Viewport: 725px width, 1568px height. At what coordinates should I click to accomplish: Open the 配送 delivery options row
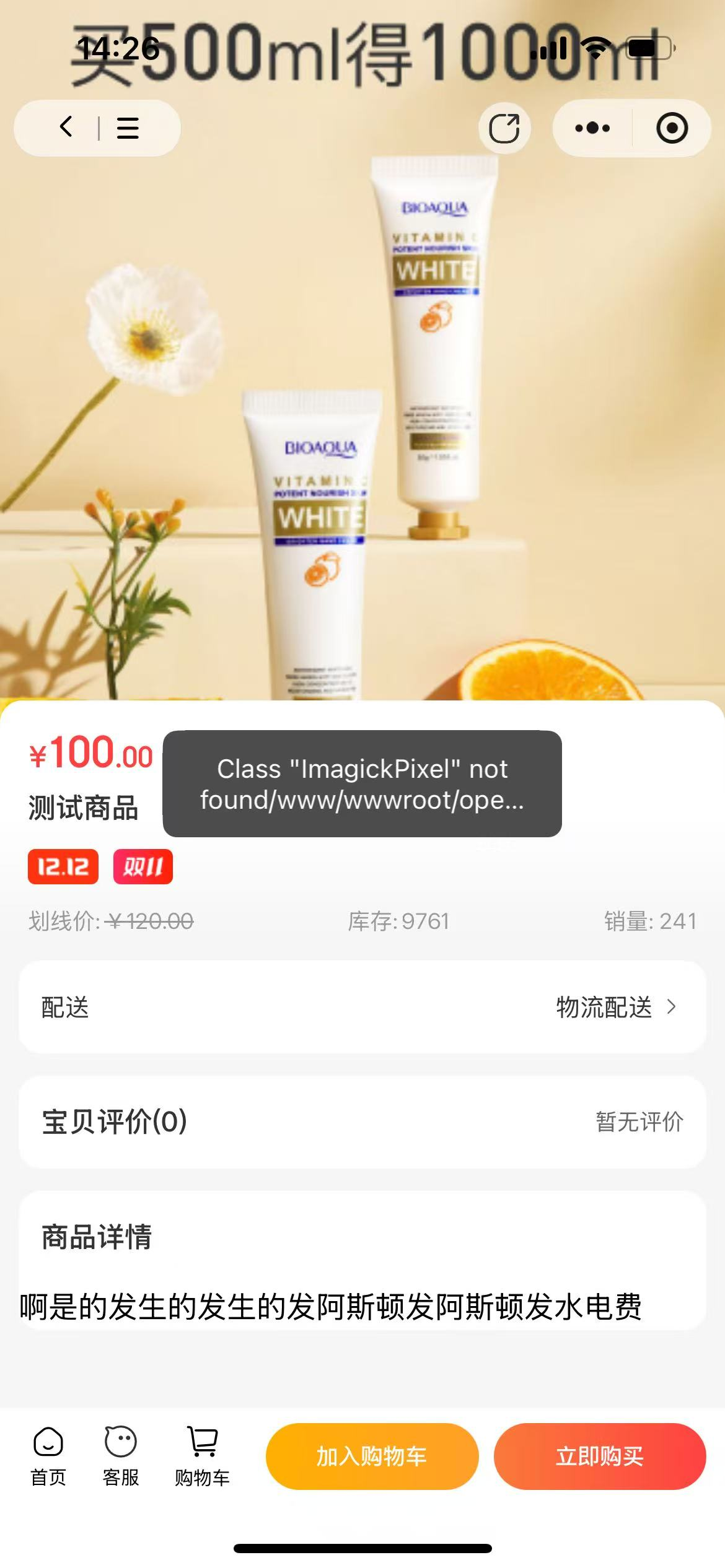tap(362, 1007)
